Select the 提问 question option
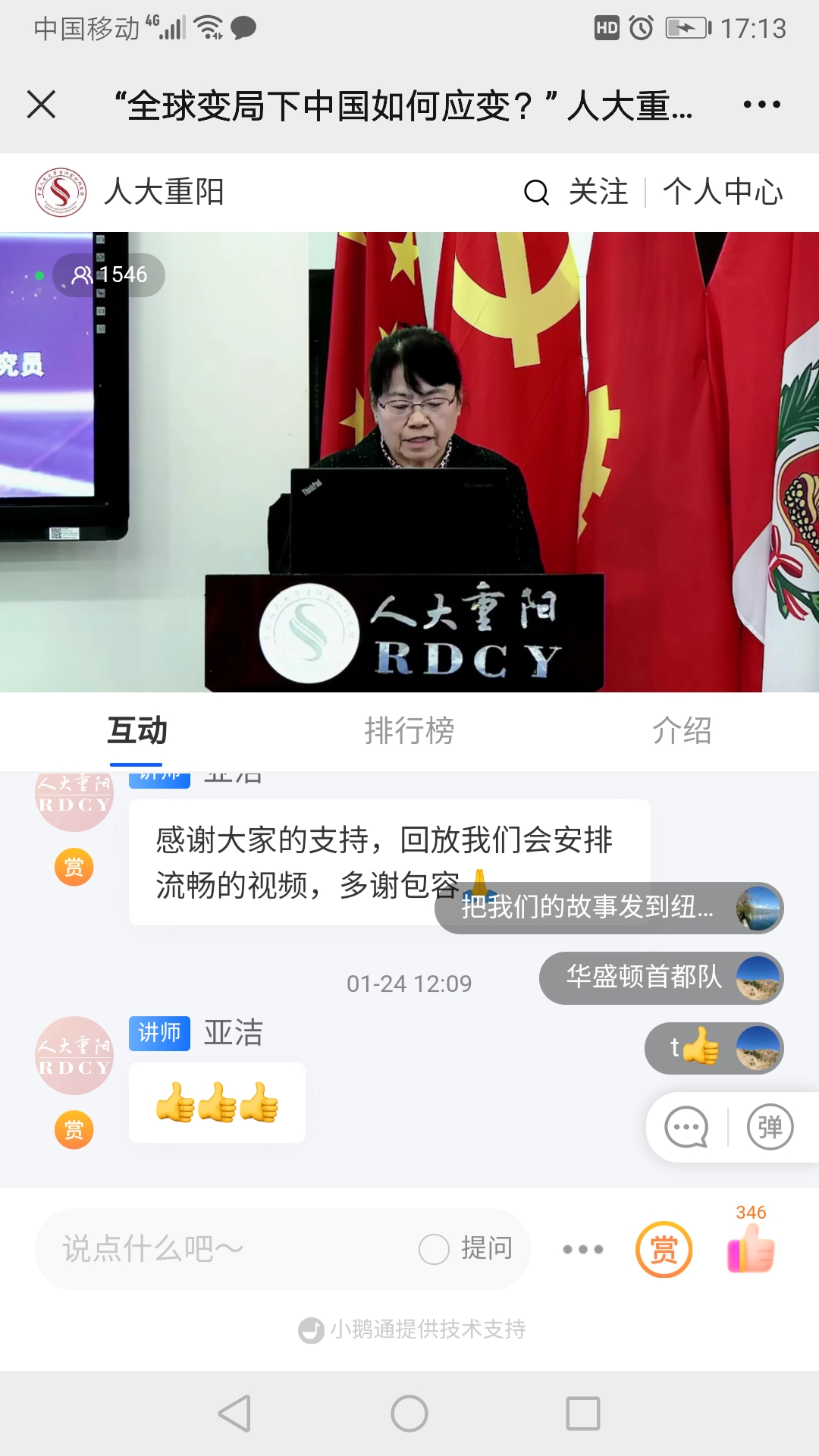 466,1249
